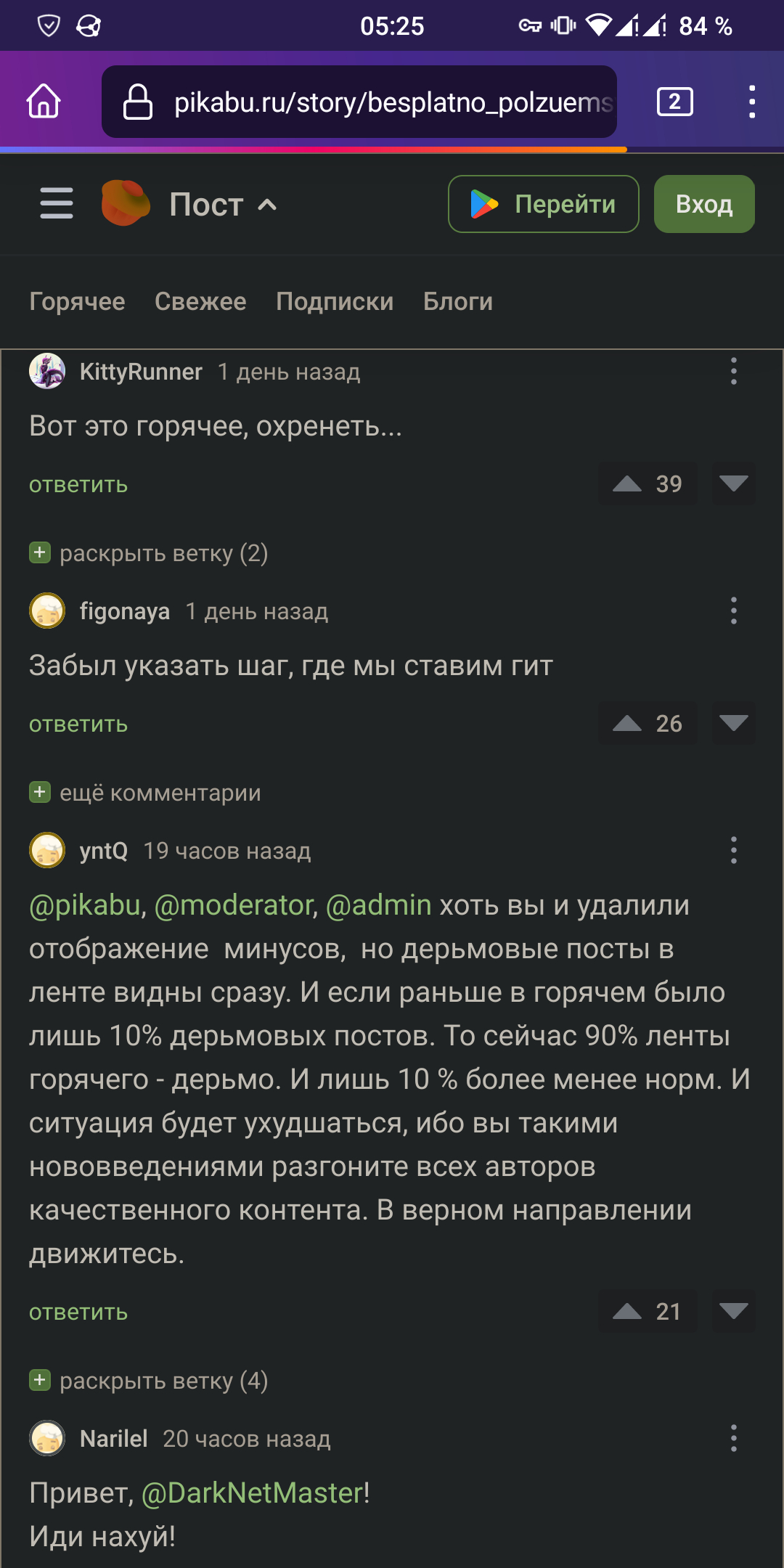Switch to the Свежее tab

(x=200, y=301)
